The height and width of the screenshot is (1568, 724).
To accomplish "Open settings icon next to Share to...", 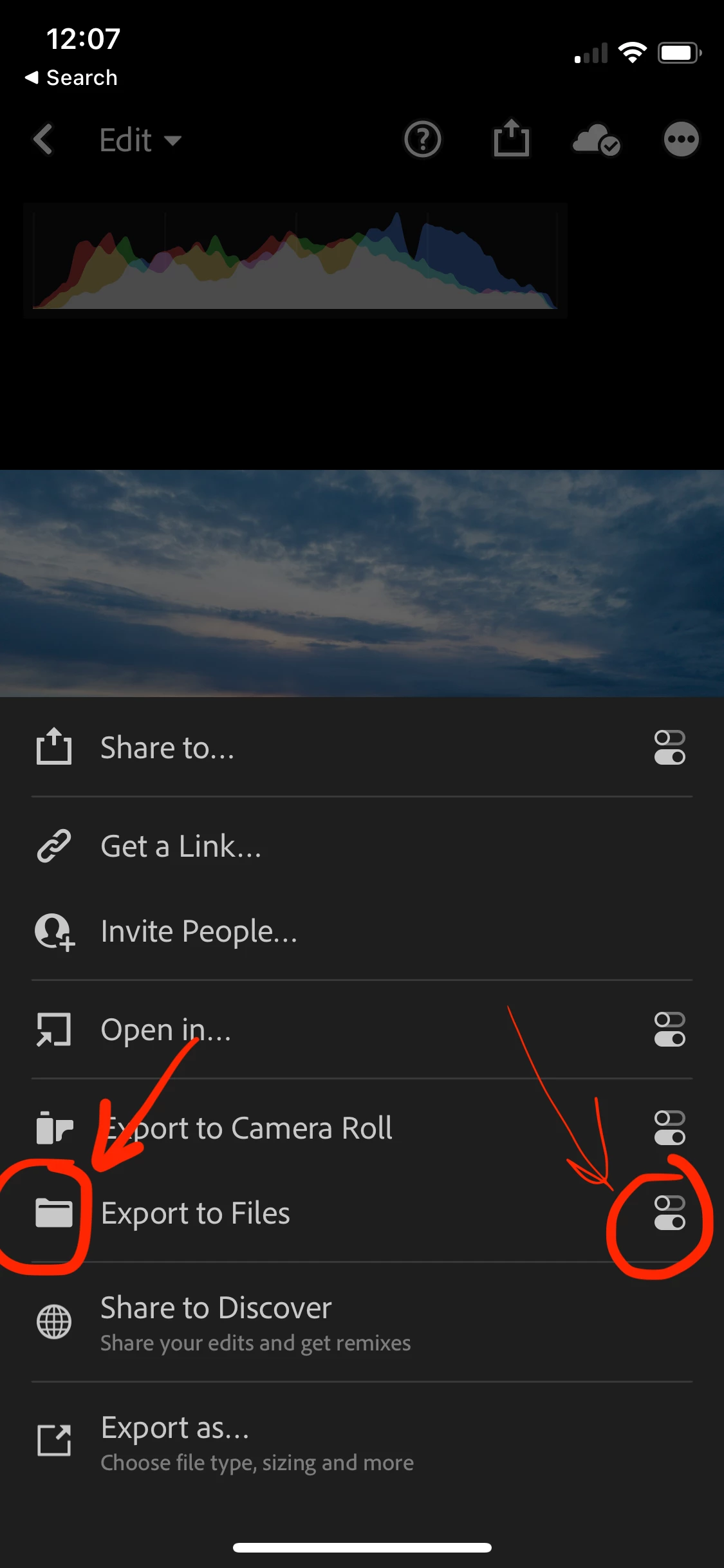I will coord(669,747).
